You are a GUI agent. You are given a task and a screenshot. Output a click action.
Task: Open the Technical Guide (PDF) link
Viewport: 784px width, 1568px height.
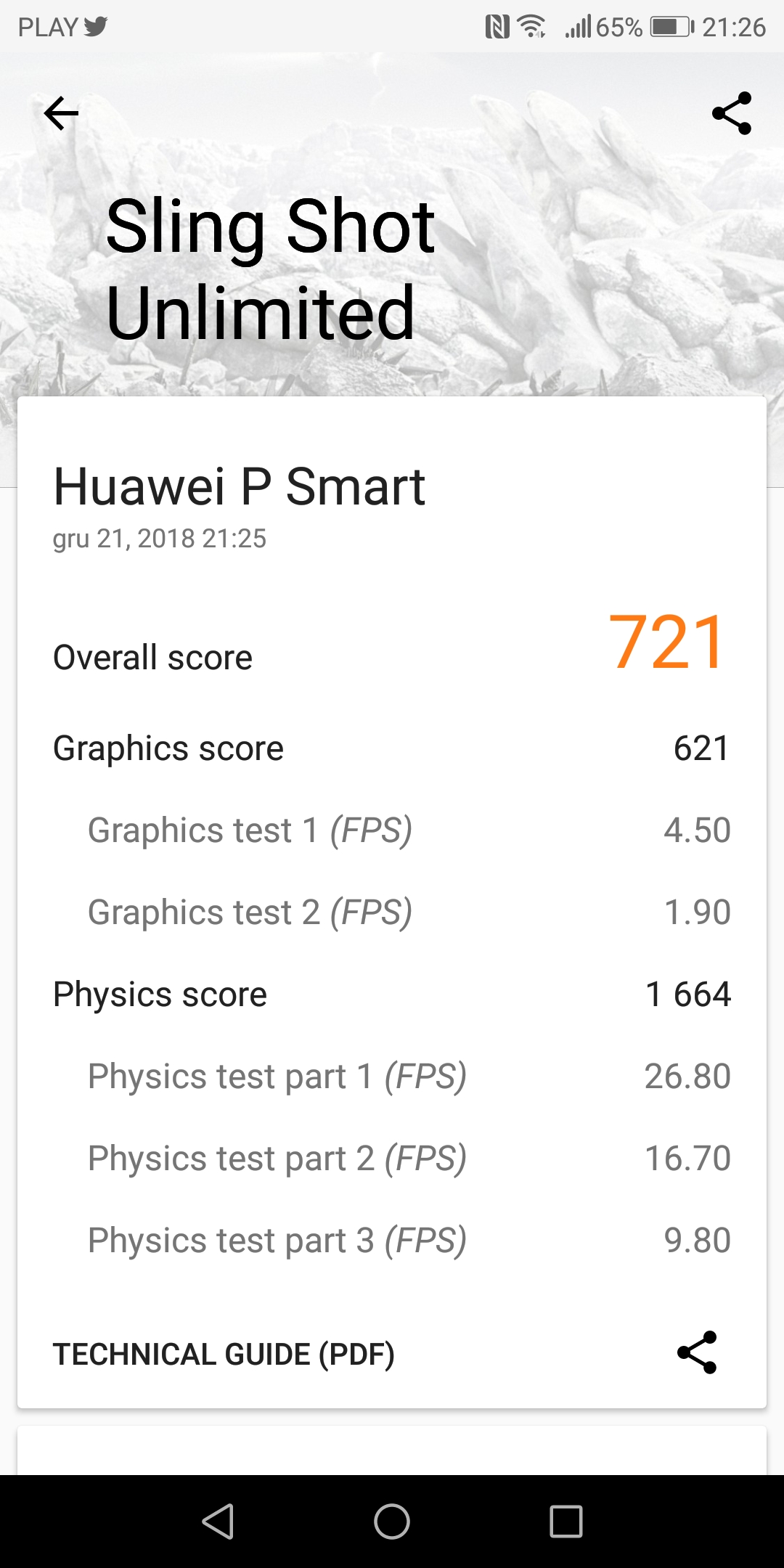(224, 1355)
